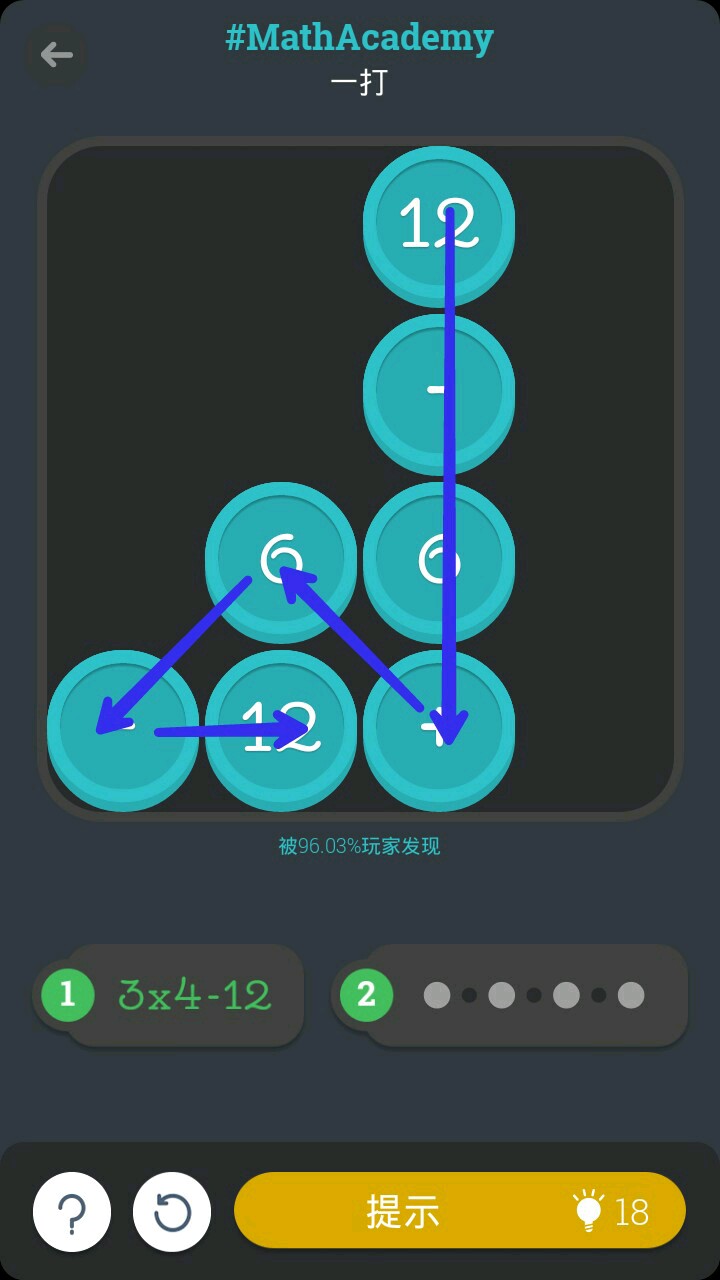
Task: Use the yellow 提示 hint button
Action: click(x=460, y=1211)
